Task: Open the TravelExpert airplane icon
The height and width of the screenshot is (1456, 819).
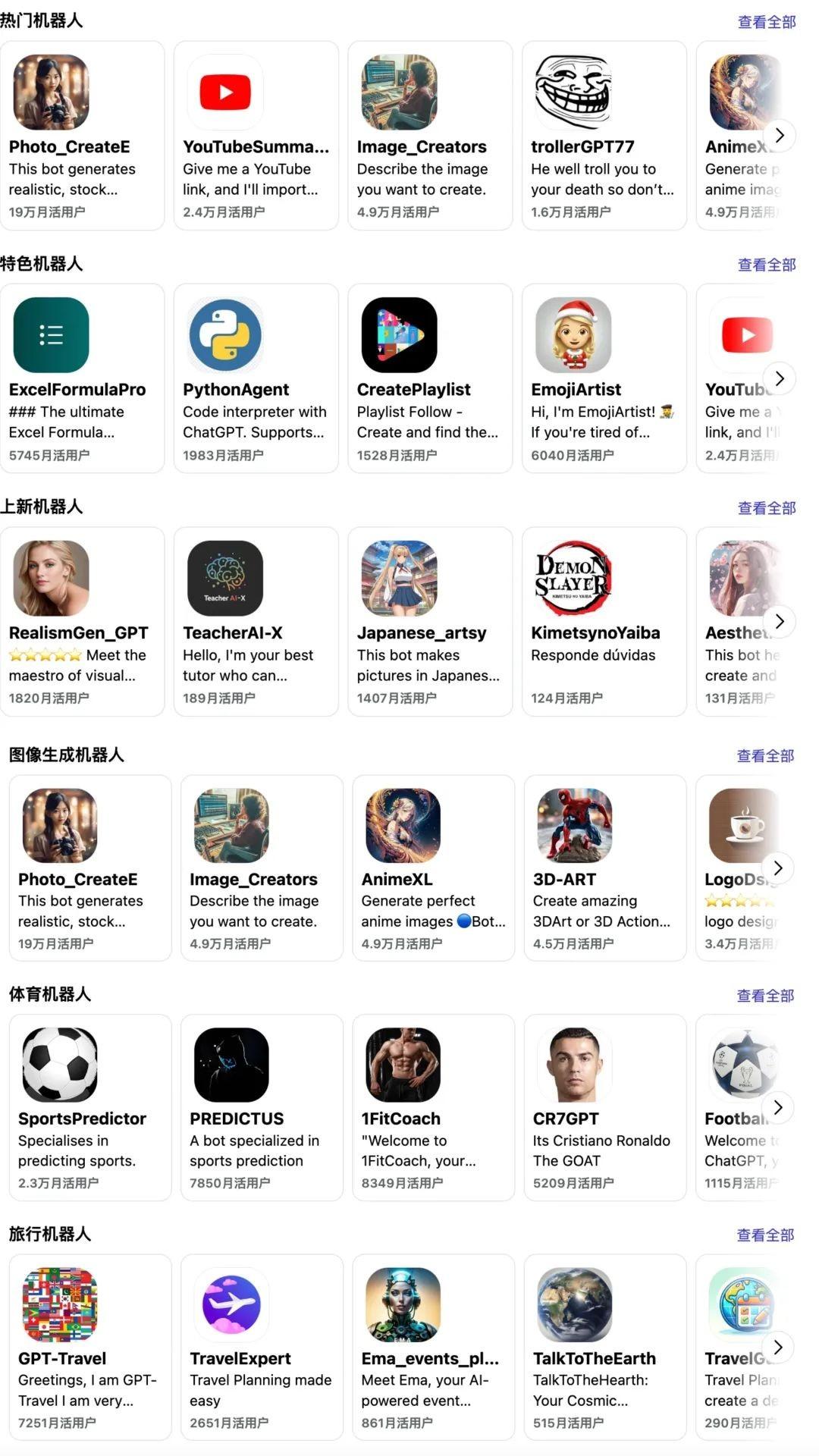Action: pyautogui.click(x=229, y=1303)
